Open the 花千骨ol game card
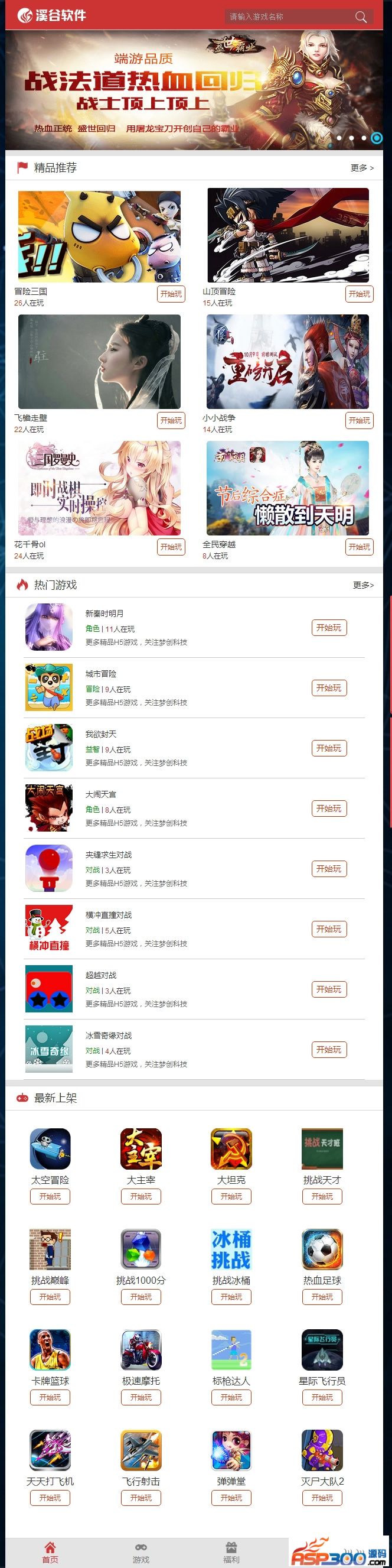This screenshot has width=392, height=1568. pyautogui.click(x=99, y=488)
